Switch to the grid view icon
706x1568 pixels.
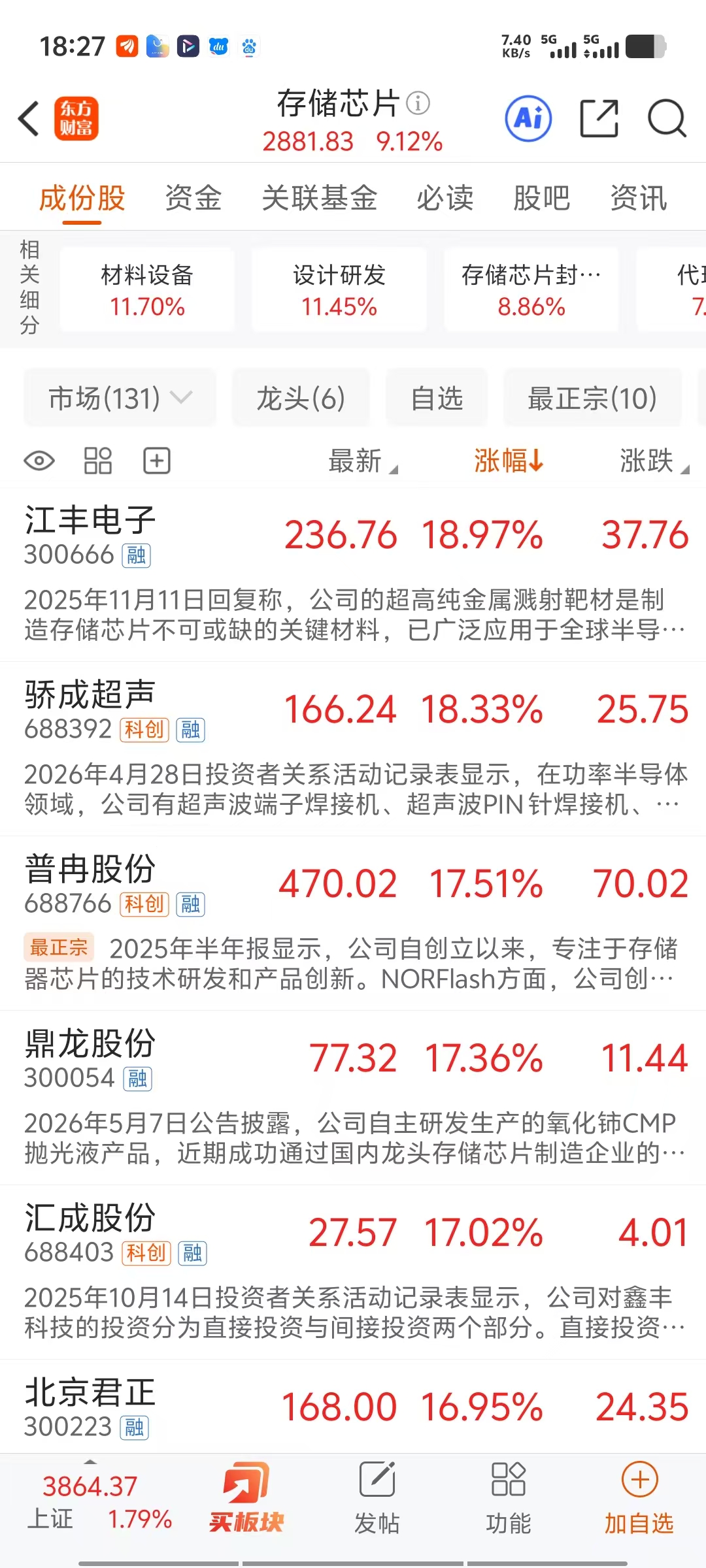98,461
